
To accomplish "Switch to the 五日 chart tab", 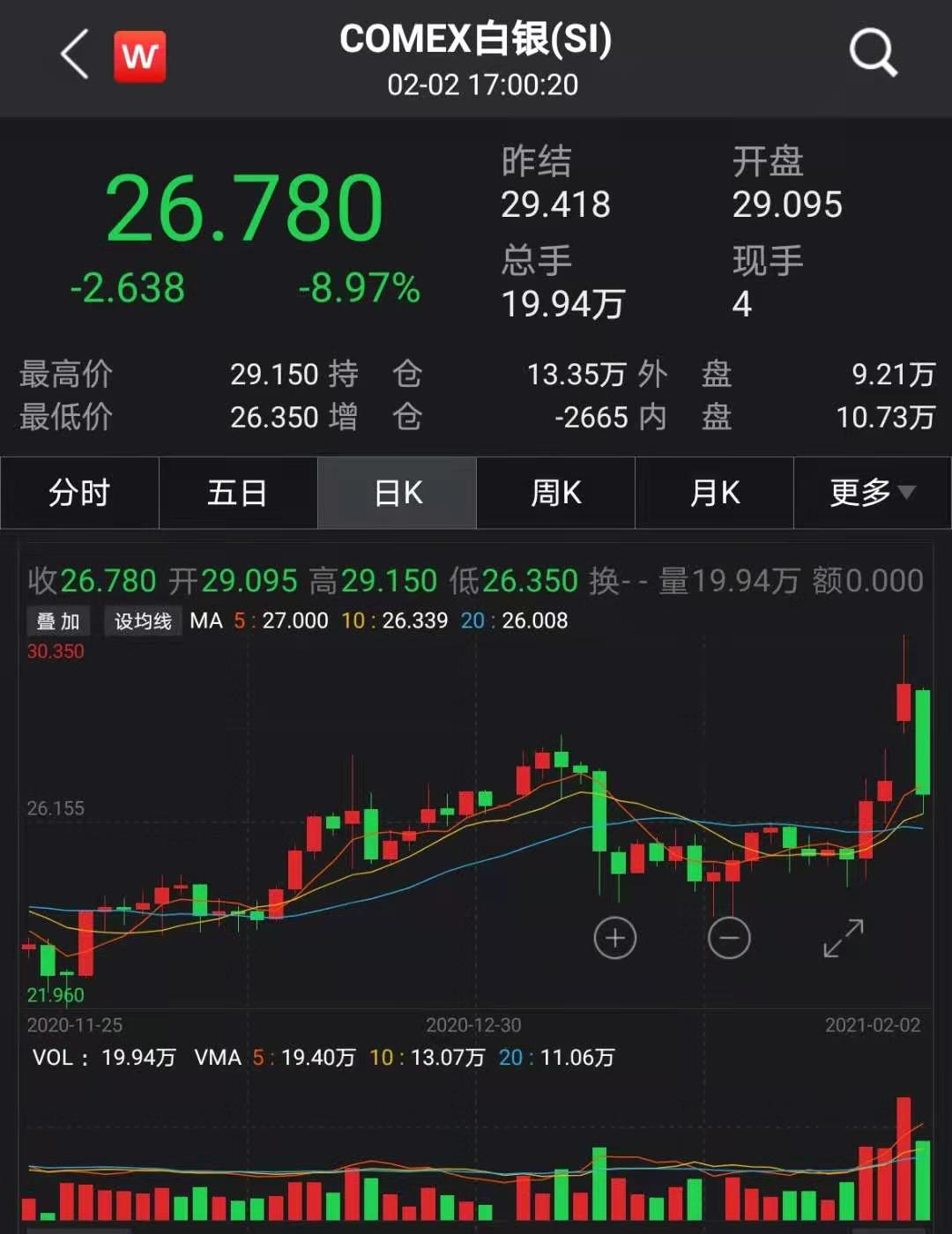I will coord(238,493).
